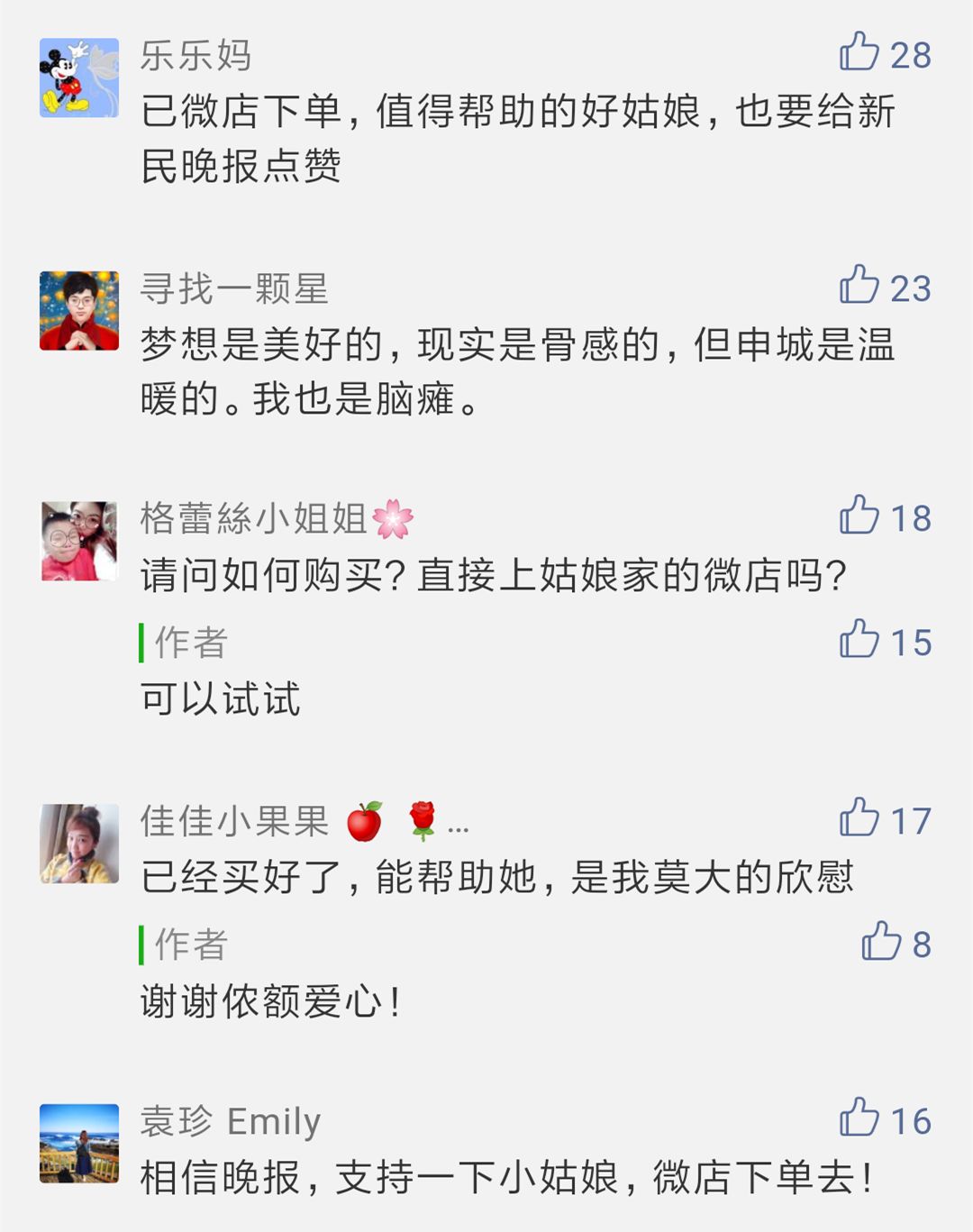The width and height of the screenshot is (973, 1232).
Task: Like 佳佳小果果's comment
Action: 859,818
